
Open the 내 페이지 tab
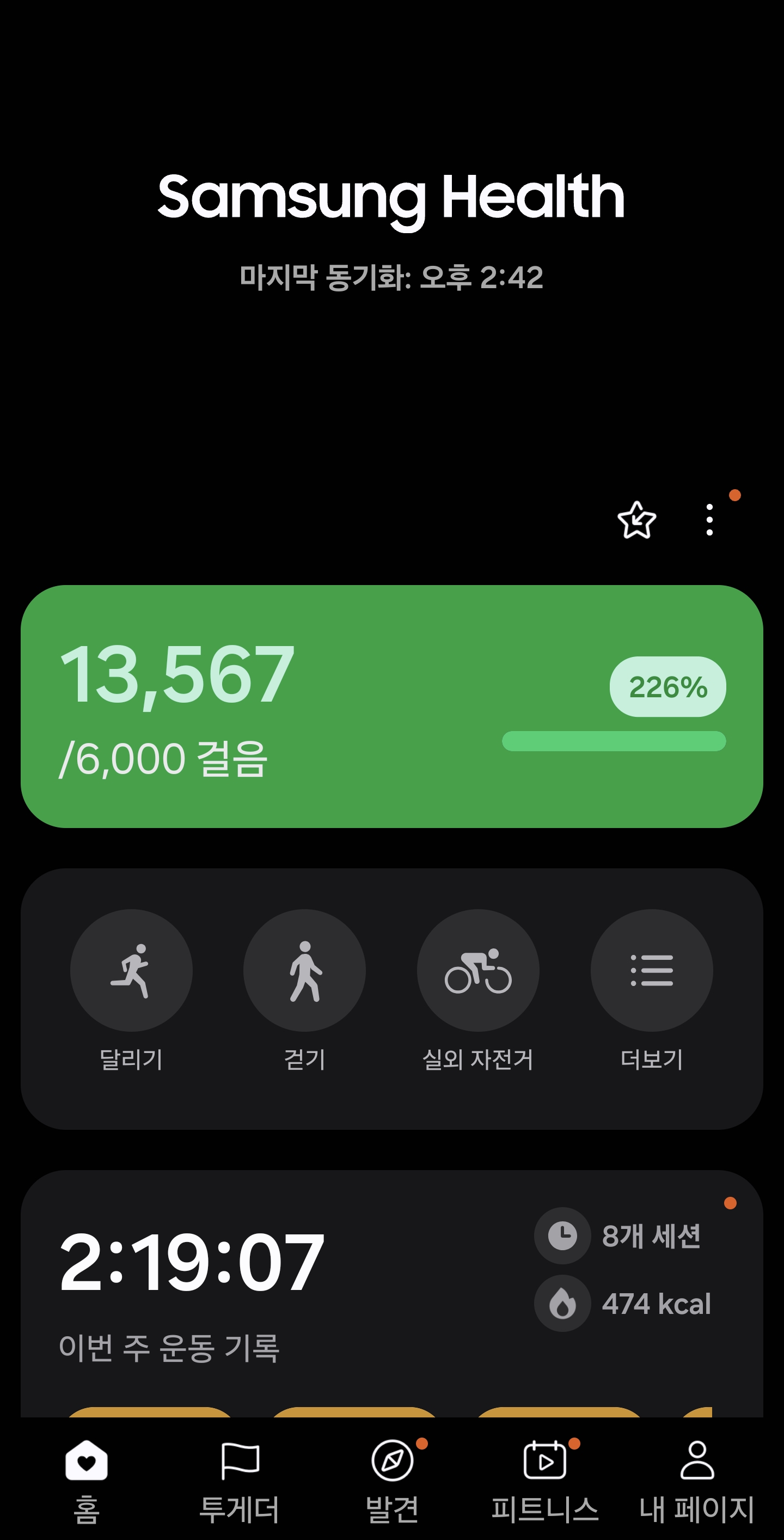pos(697,1480)
